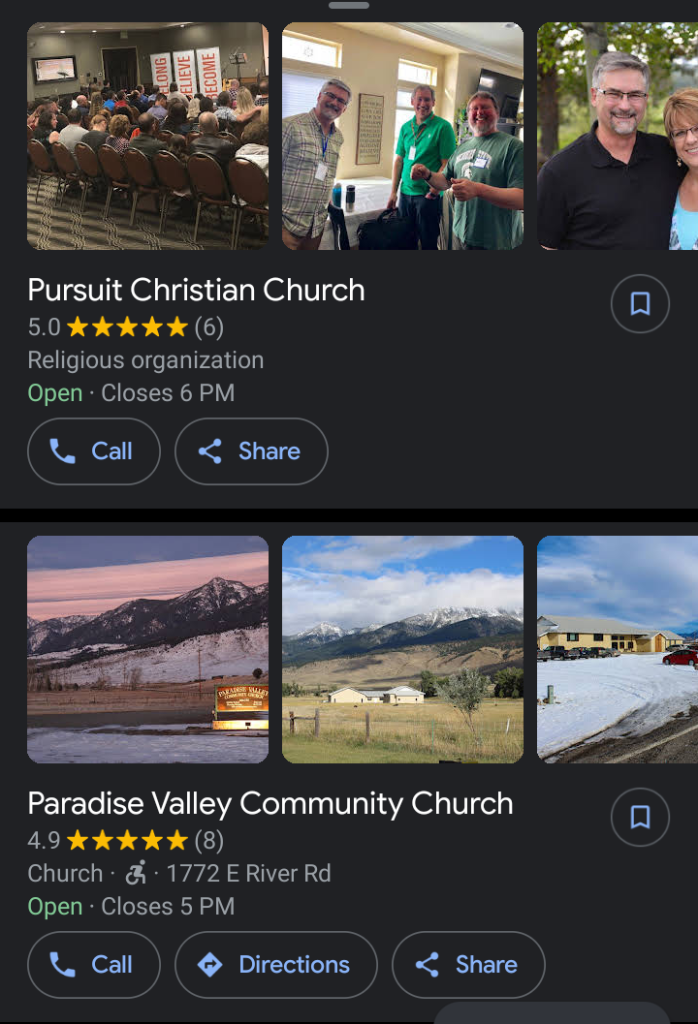Open the couple's outdoor photo for Pursuit Church

tap(617, 136)
